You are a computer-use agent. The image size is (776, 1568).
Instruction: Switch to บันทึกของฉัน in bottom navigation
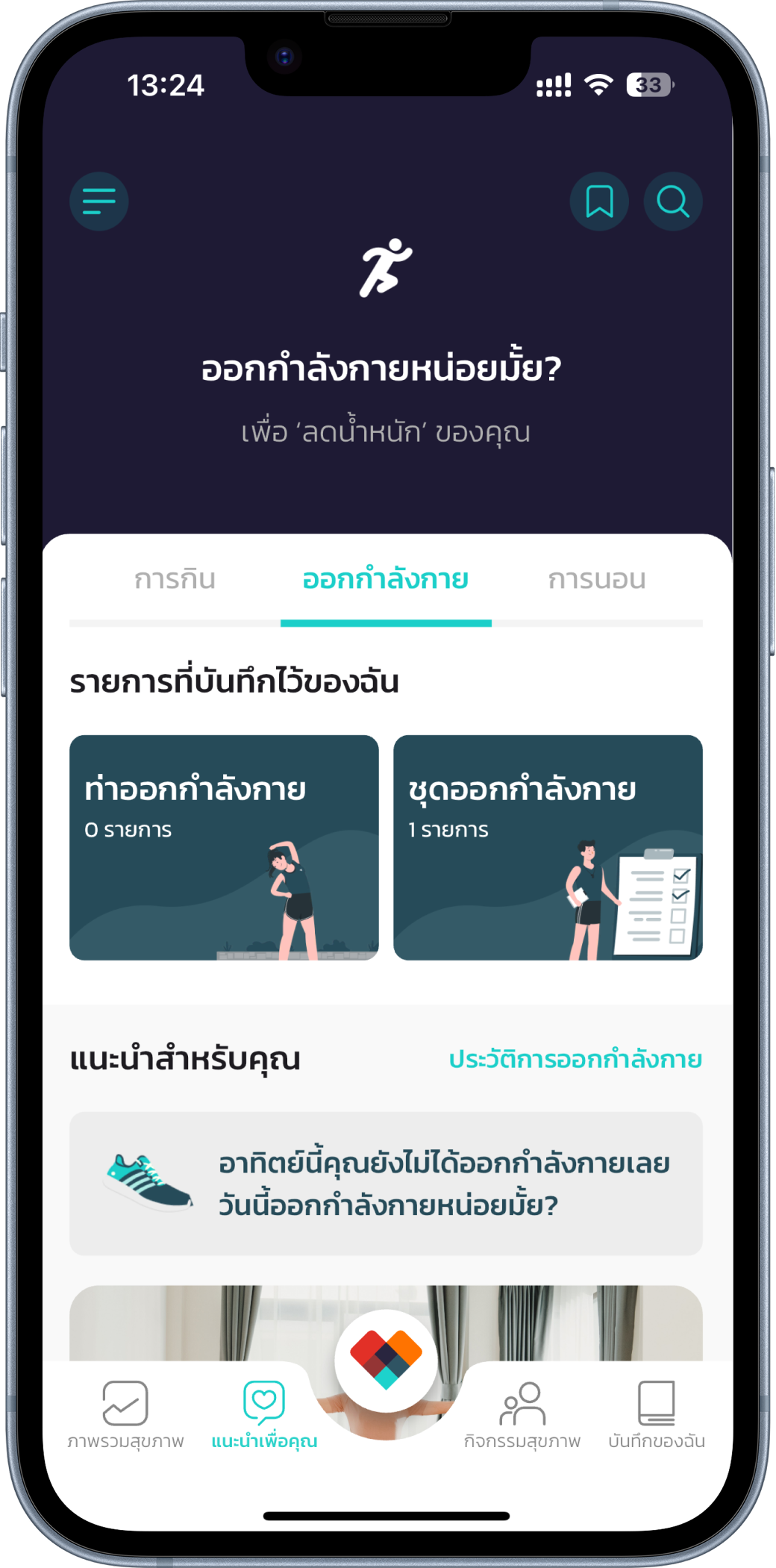coord(657,1415)
